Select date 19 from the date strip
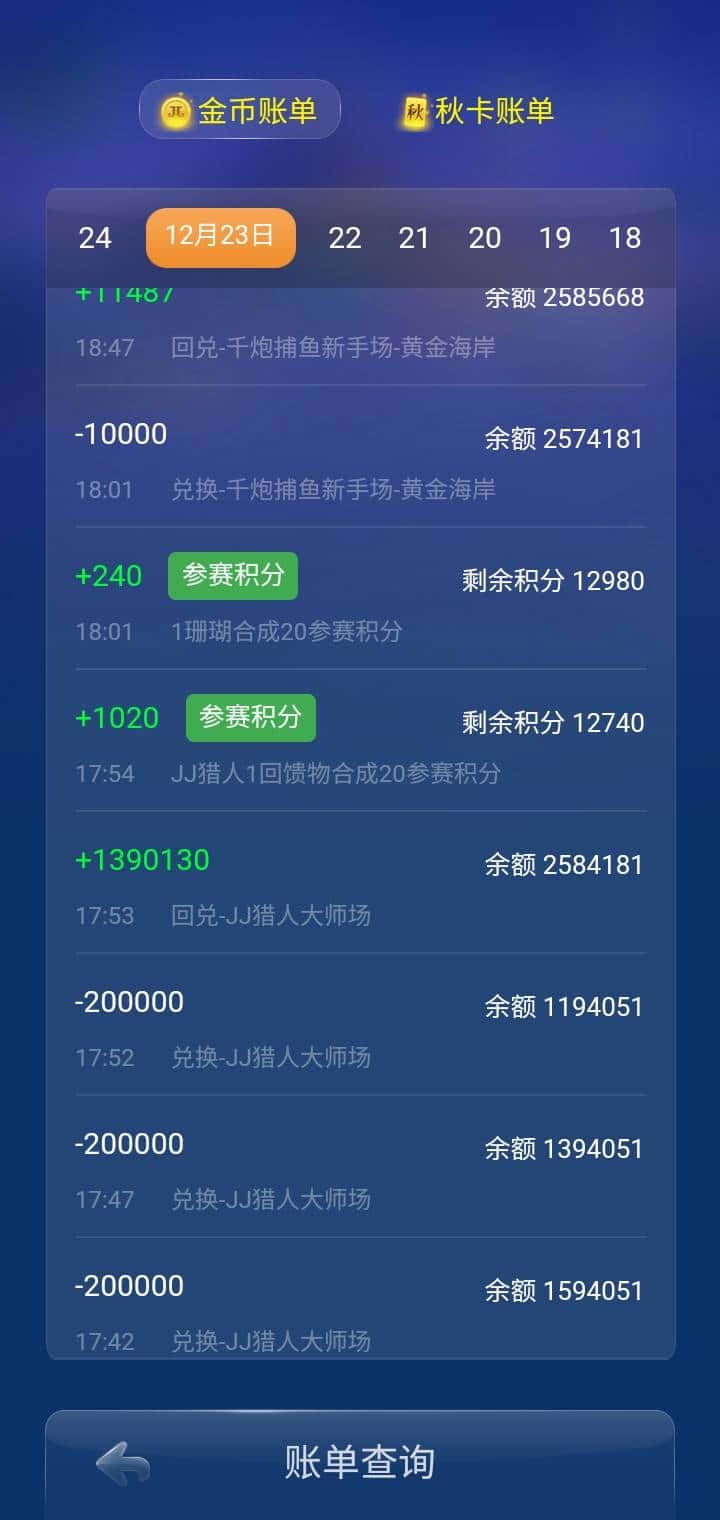720x1520 pixels. (x=556, y=237)
